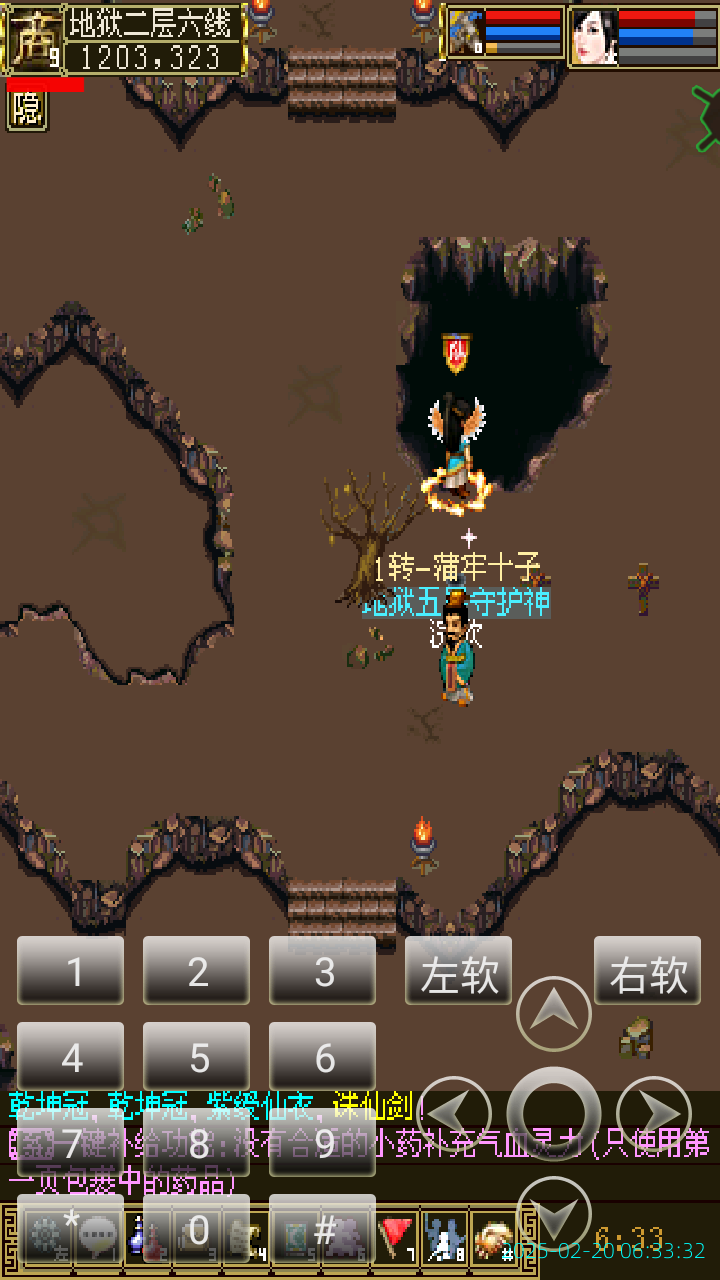
Task: Tap the number 8 key
Action: pyautogui.click(x=197, y=1142)
